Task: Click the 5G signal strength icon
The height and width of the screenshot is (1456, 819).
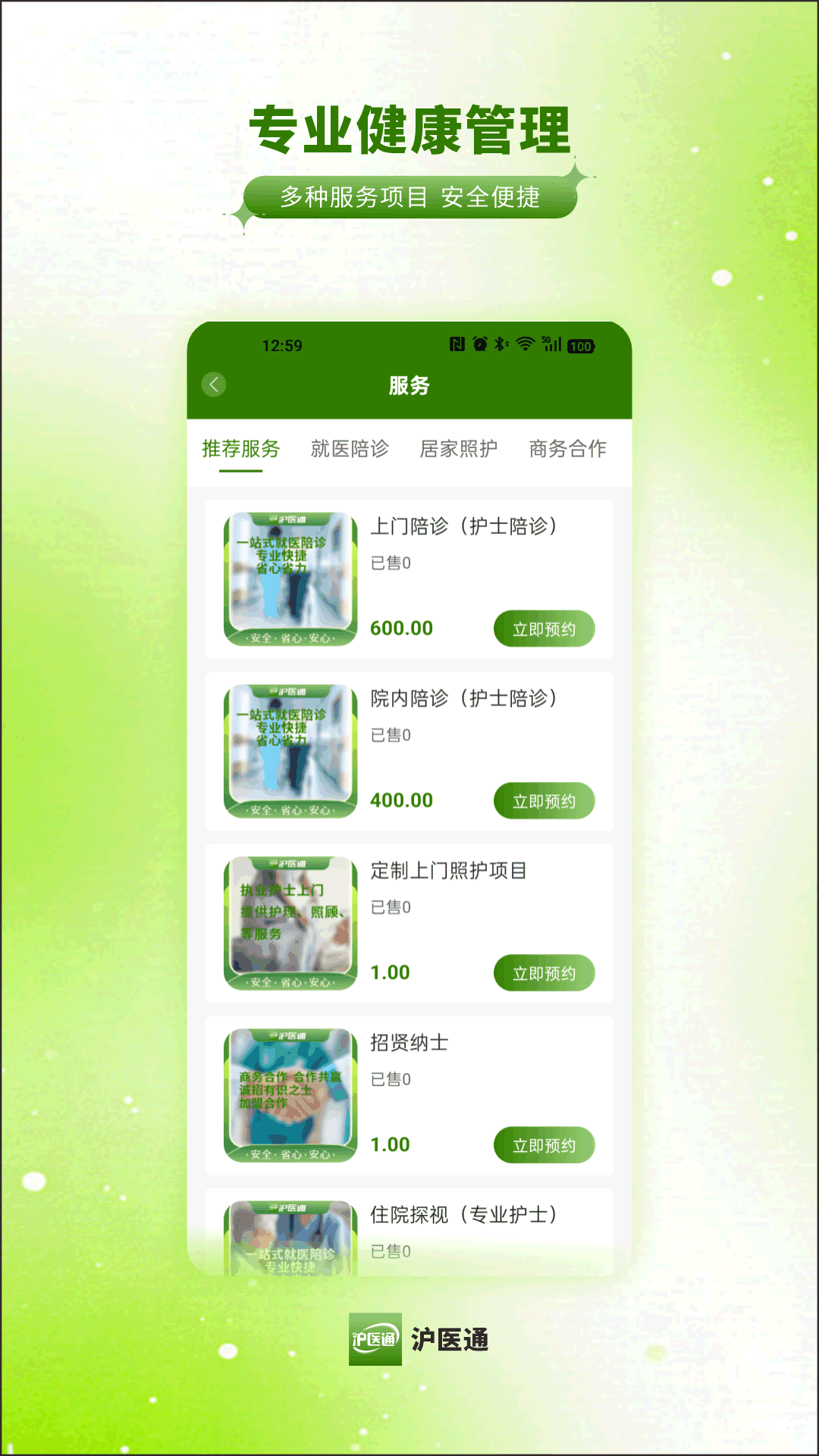Action: pos(552,345)
